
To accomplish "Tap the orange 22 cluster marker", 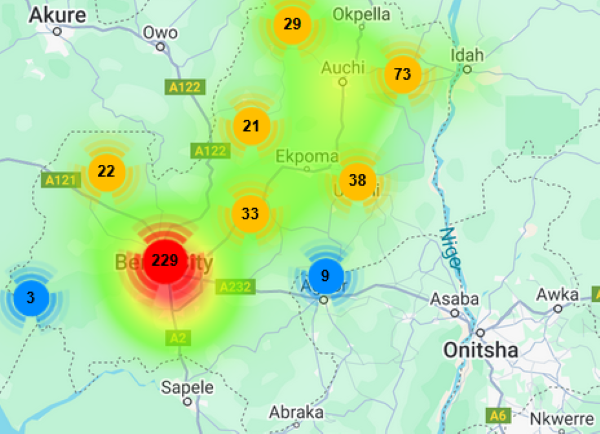I will [106, 171].
